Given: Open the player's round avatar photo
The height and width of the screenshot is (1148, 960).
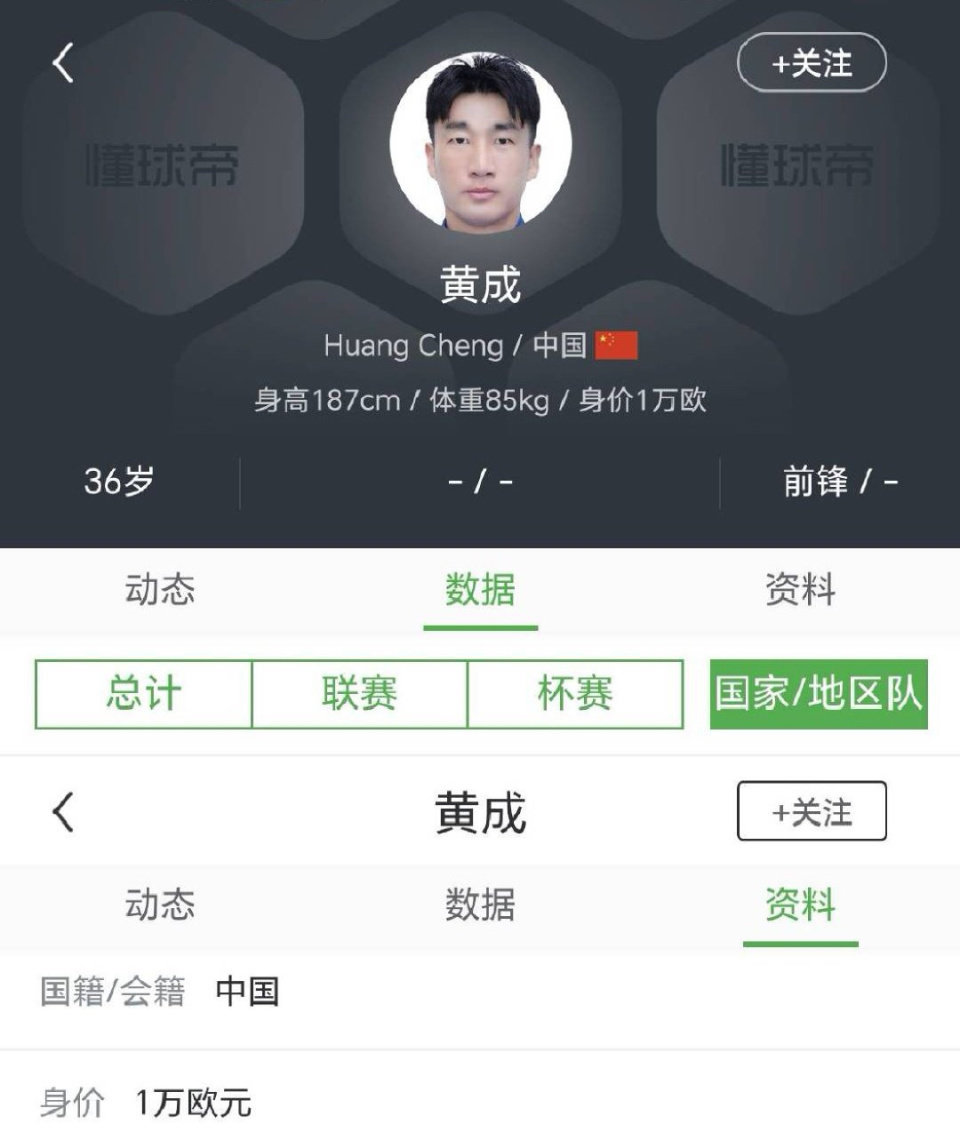Looking at the screenshot, I should 481,141.
